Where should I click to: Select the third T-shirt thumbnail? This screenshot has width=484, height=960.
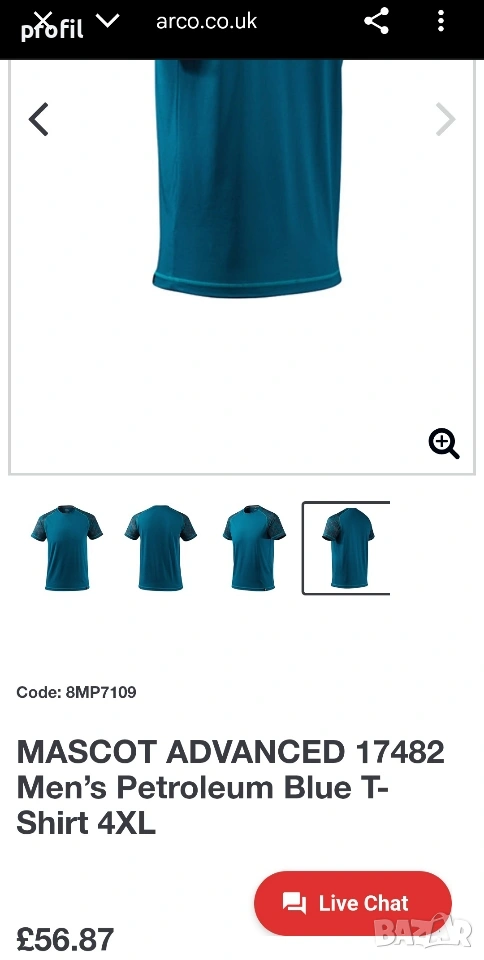[x=254, y=547]
